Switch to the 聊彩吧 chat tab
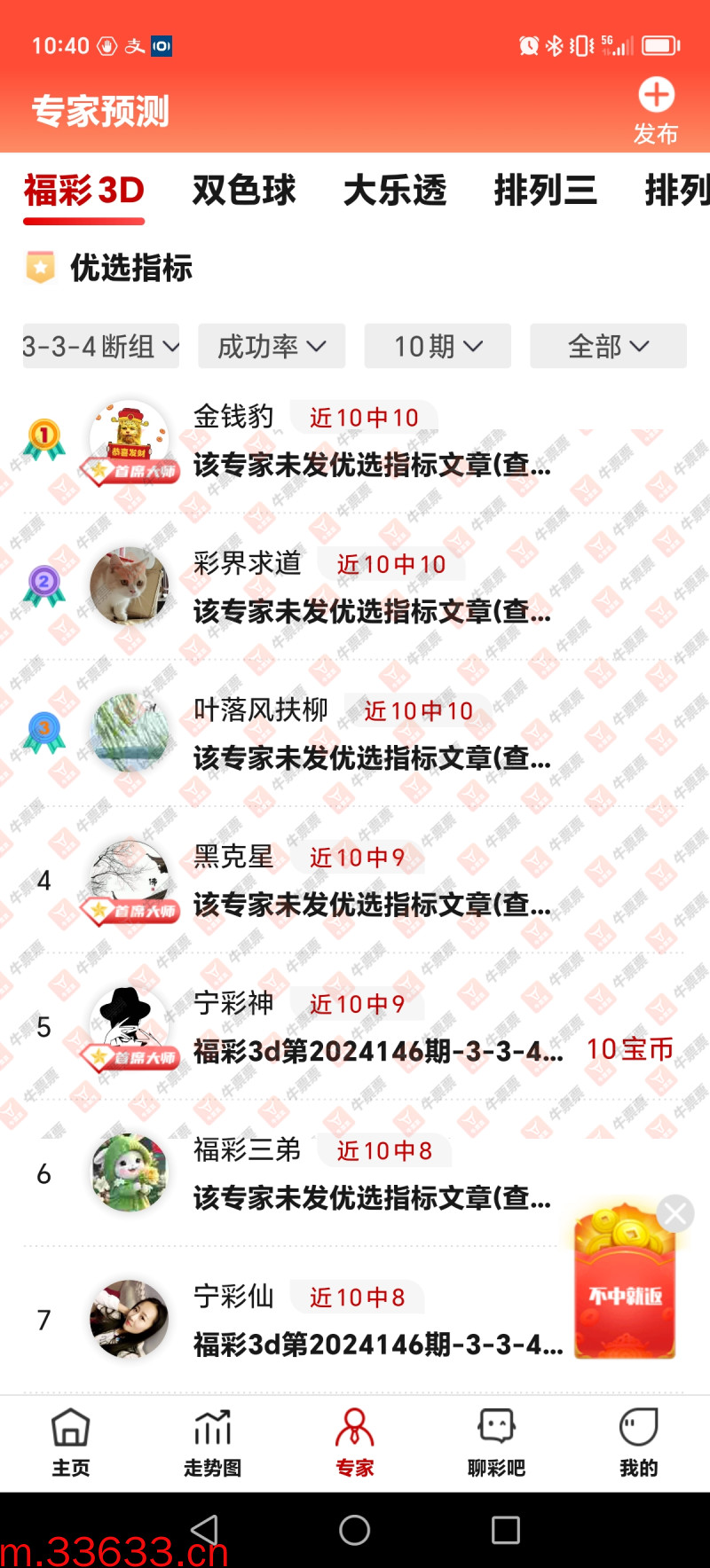Image resolution: width=710 pixels, height=1568 pixels. pyautogui.click(x=496, y=1442)
